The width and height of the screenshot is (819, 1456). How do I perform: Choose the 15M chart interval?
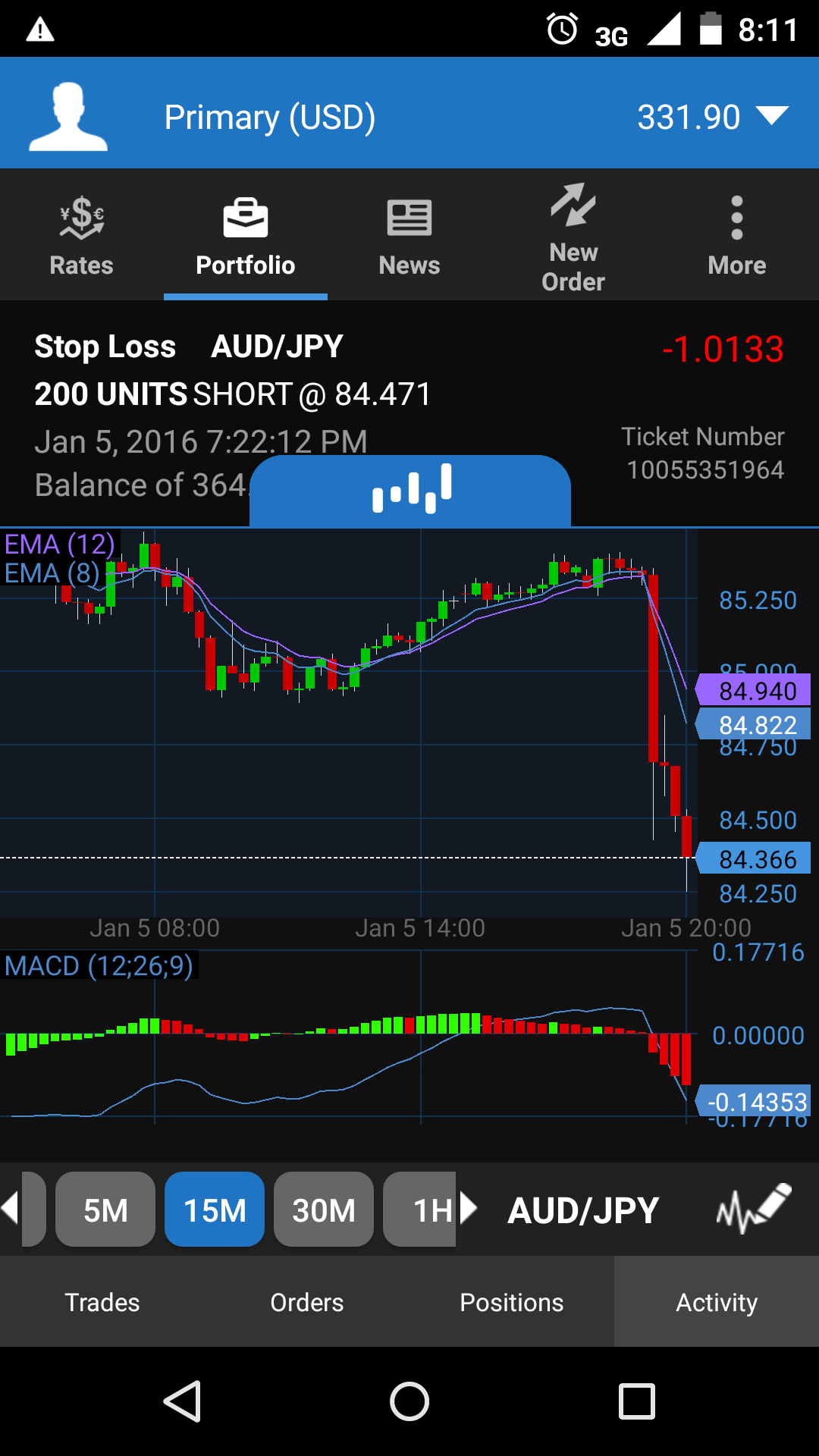tap(215, 1210)
